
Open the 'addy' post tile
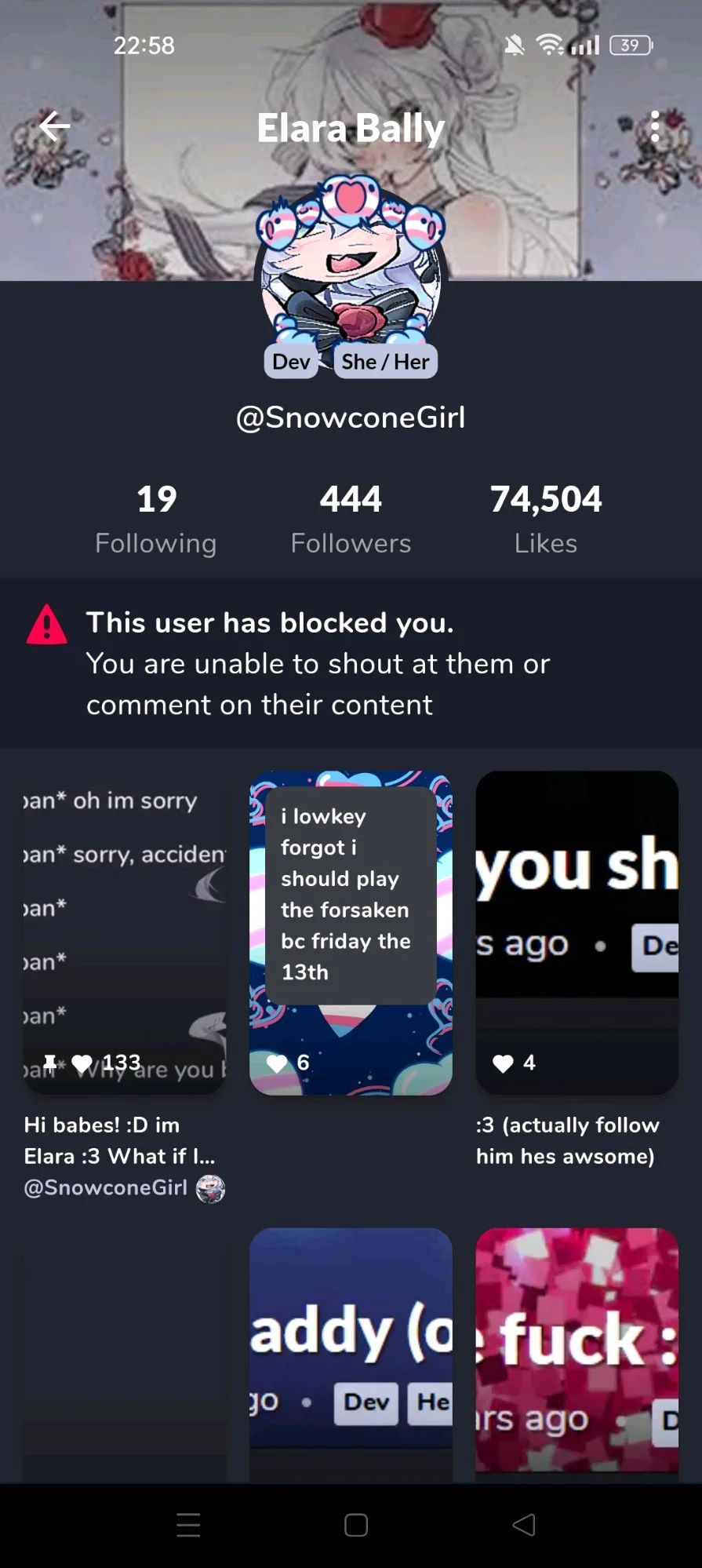click(x=351, y=1355)
